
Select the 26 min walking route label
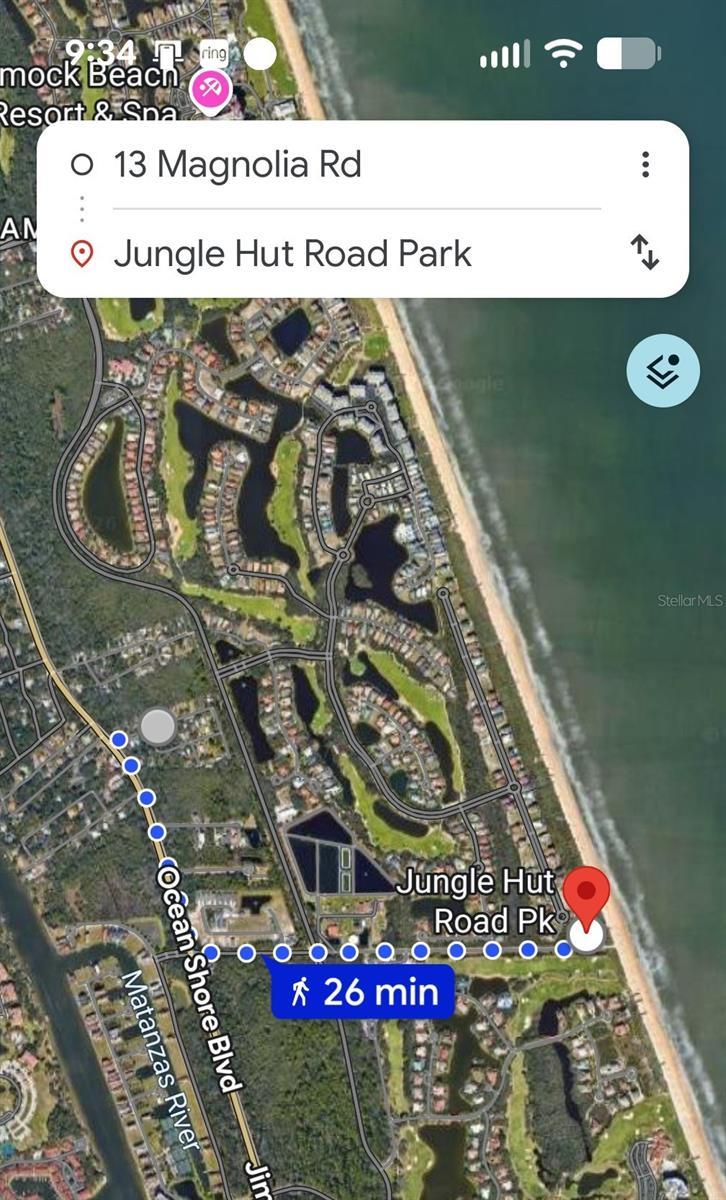[362, 992]
